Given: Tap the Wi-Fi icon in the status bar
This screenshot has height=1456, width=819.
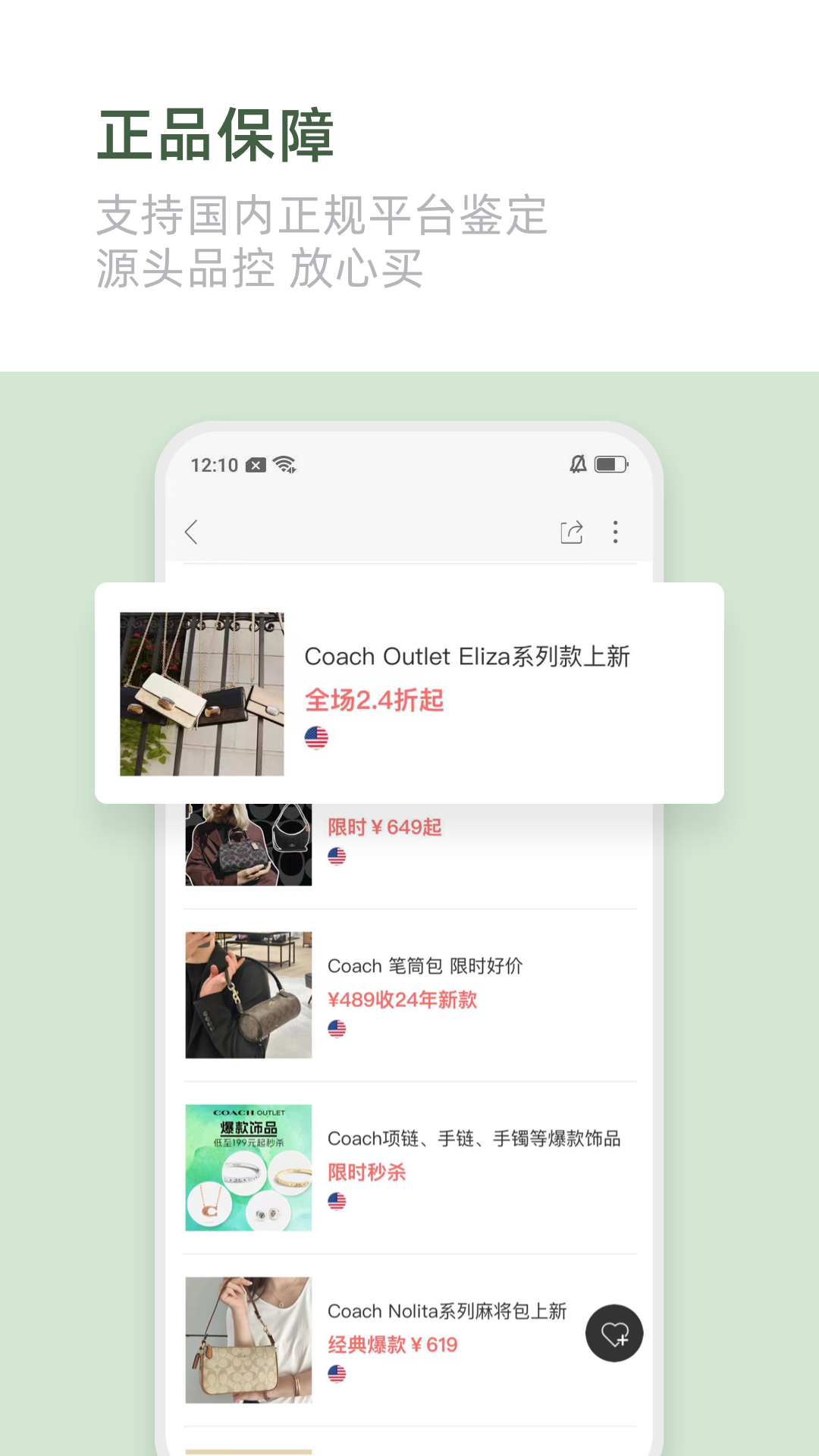Looking at the screenshot, I should [286, 464].
